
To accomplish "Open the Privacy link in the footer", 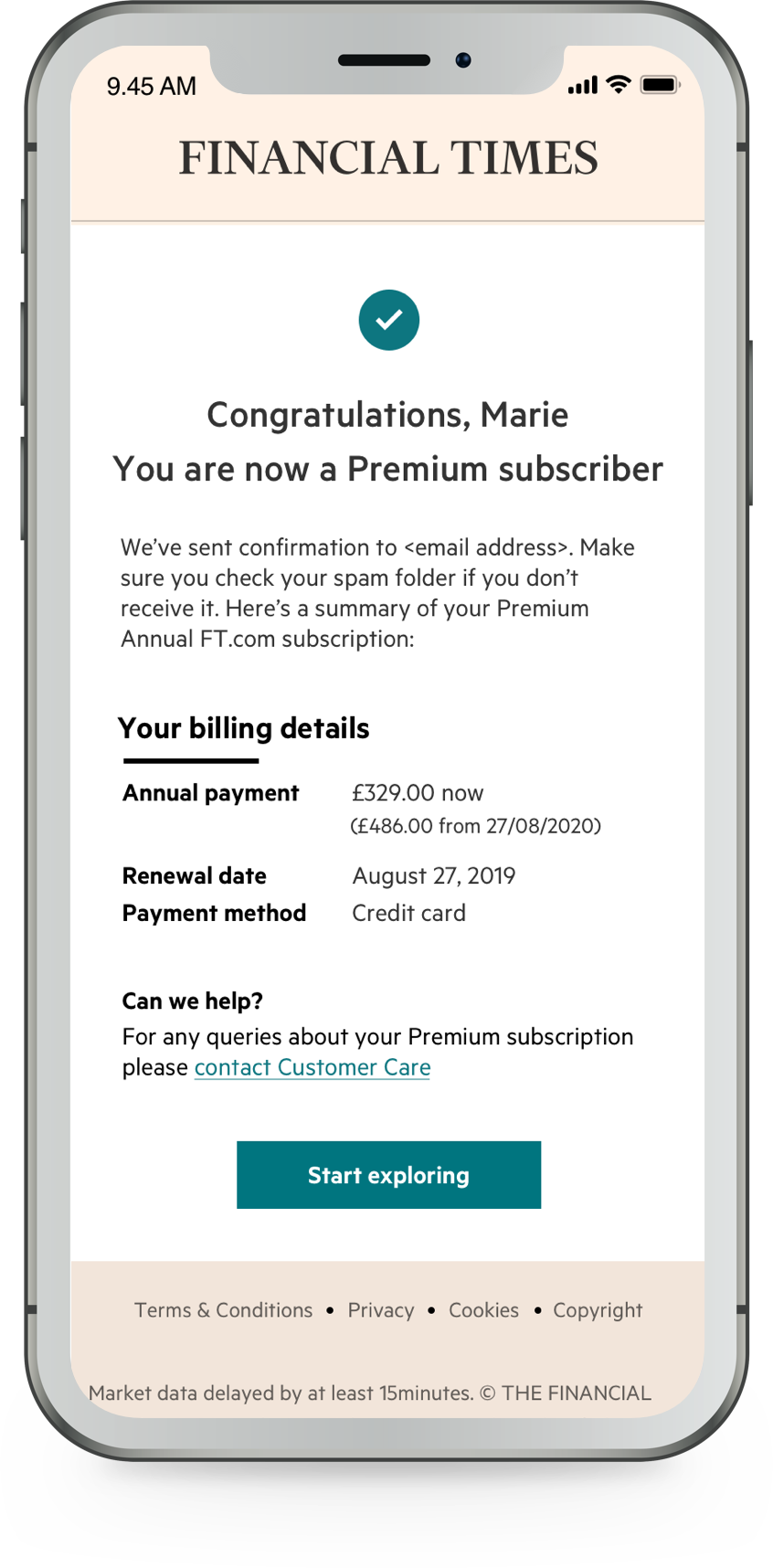I will (x=380, y=1310).
